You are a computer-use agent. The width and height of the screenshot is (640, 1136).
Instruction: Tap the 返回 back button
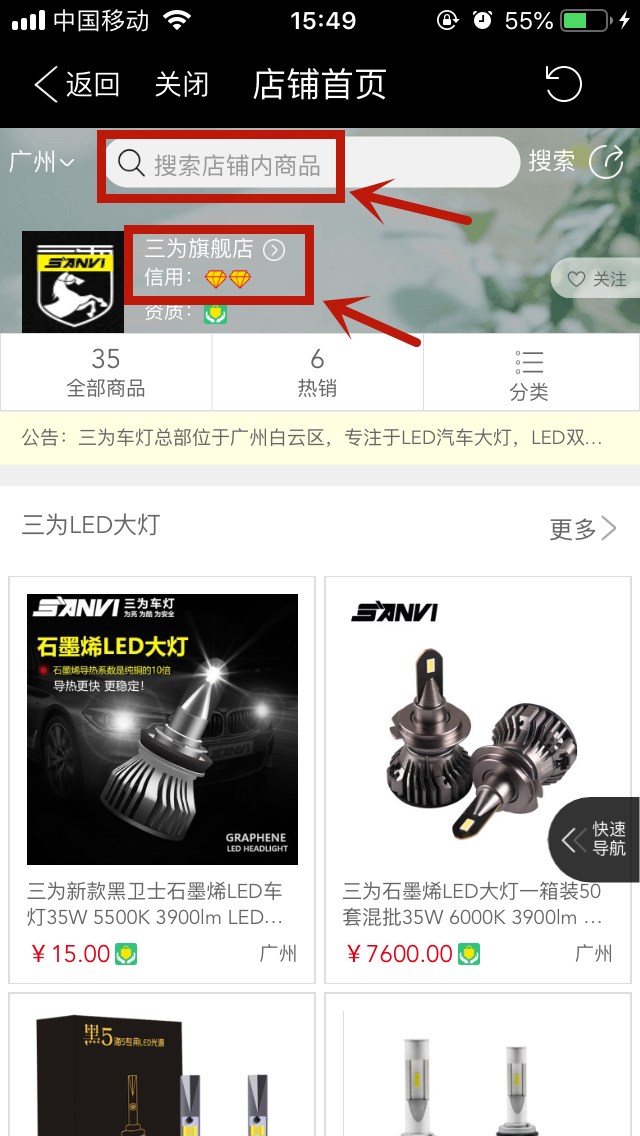pos(76,85)
